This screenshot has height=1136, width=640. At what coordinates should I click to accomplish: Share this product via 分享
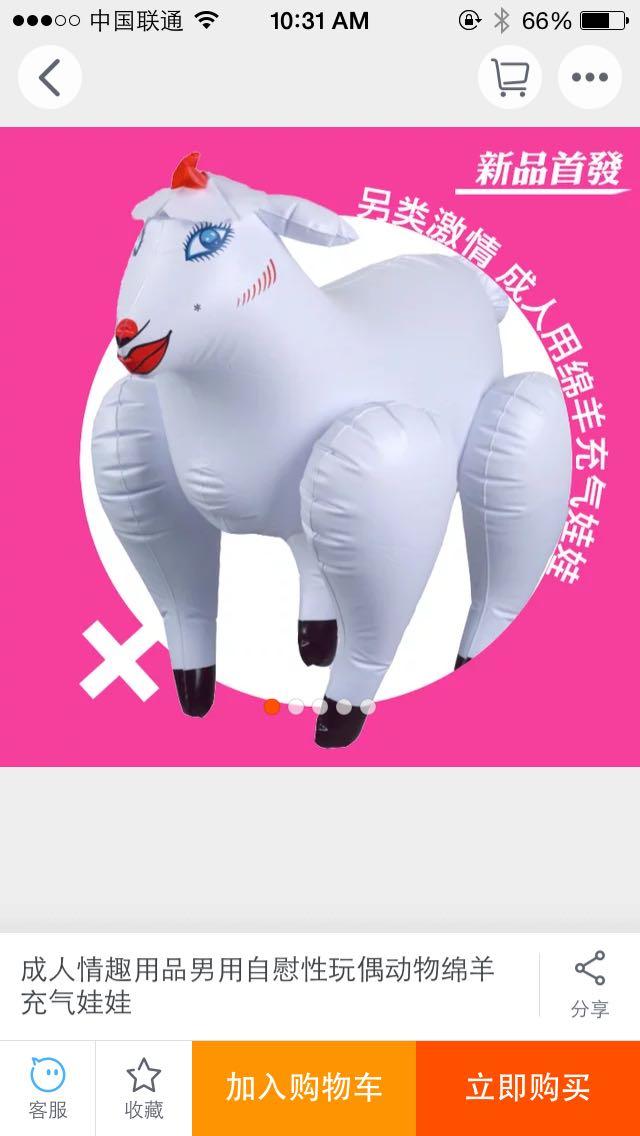(589, 985)
